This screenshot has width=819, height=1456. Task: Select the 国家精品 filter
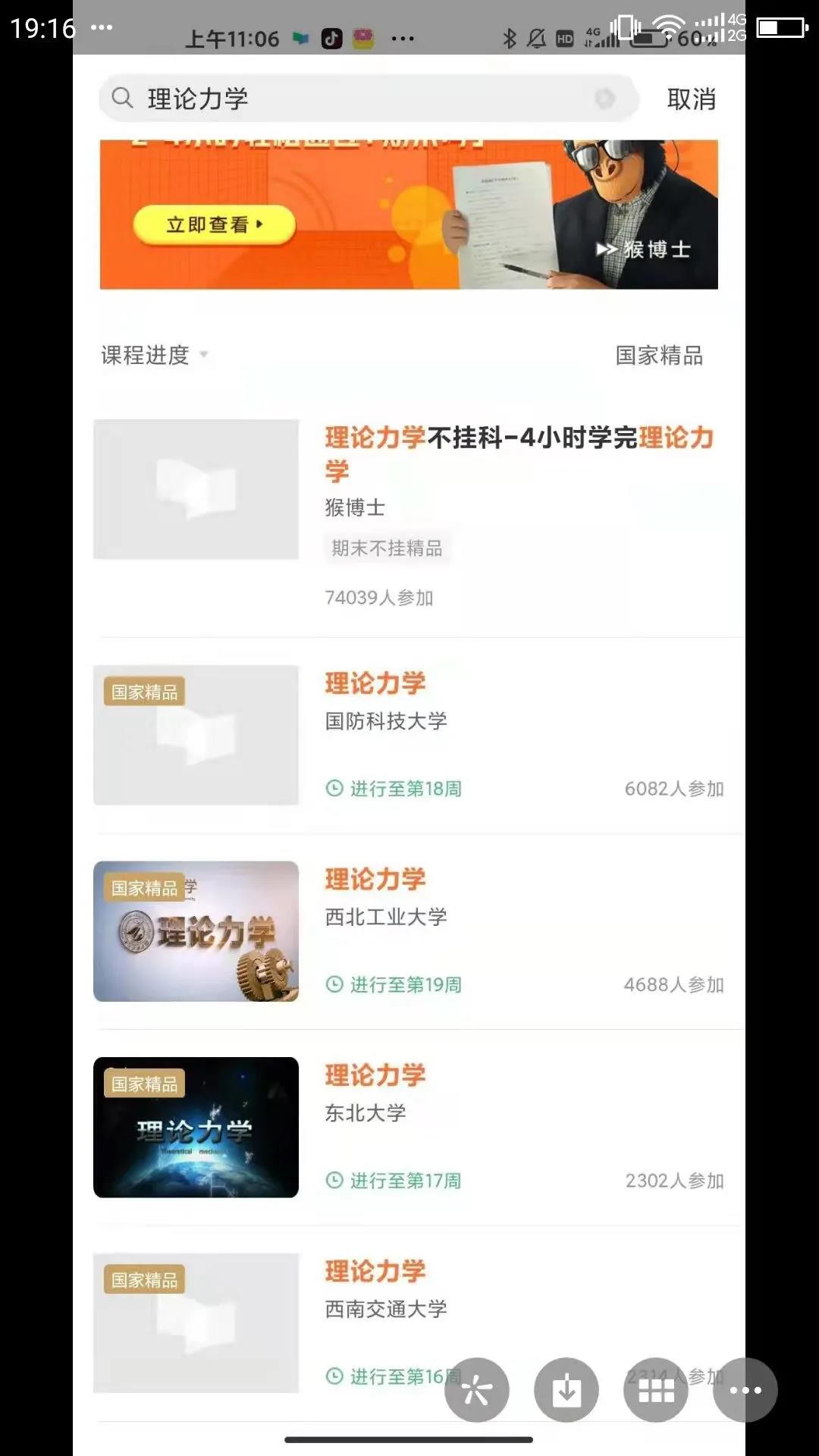[658, 355]
